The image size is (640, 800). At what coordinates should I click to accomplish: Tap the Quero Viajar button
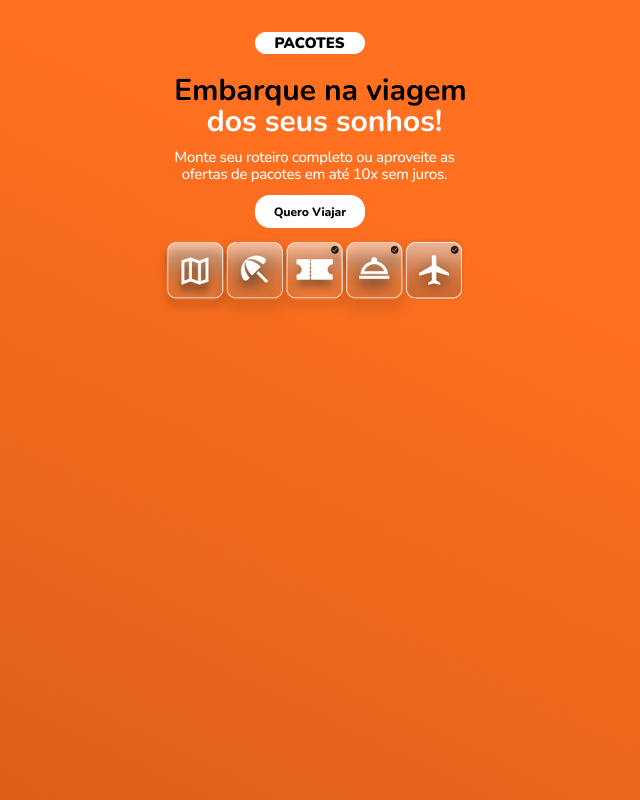310,212
